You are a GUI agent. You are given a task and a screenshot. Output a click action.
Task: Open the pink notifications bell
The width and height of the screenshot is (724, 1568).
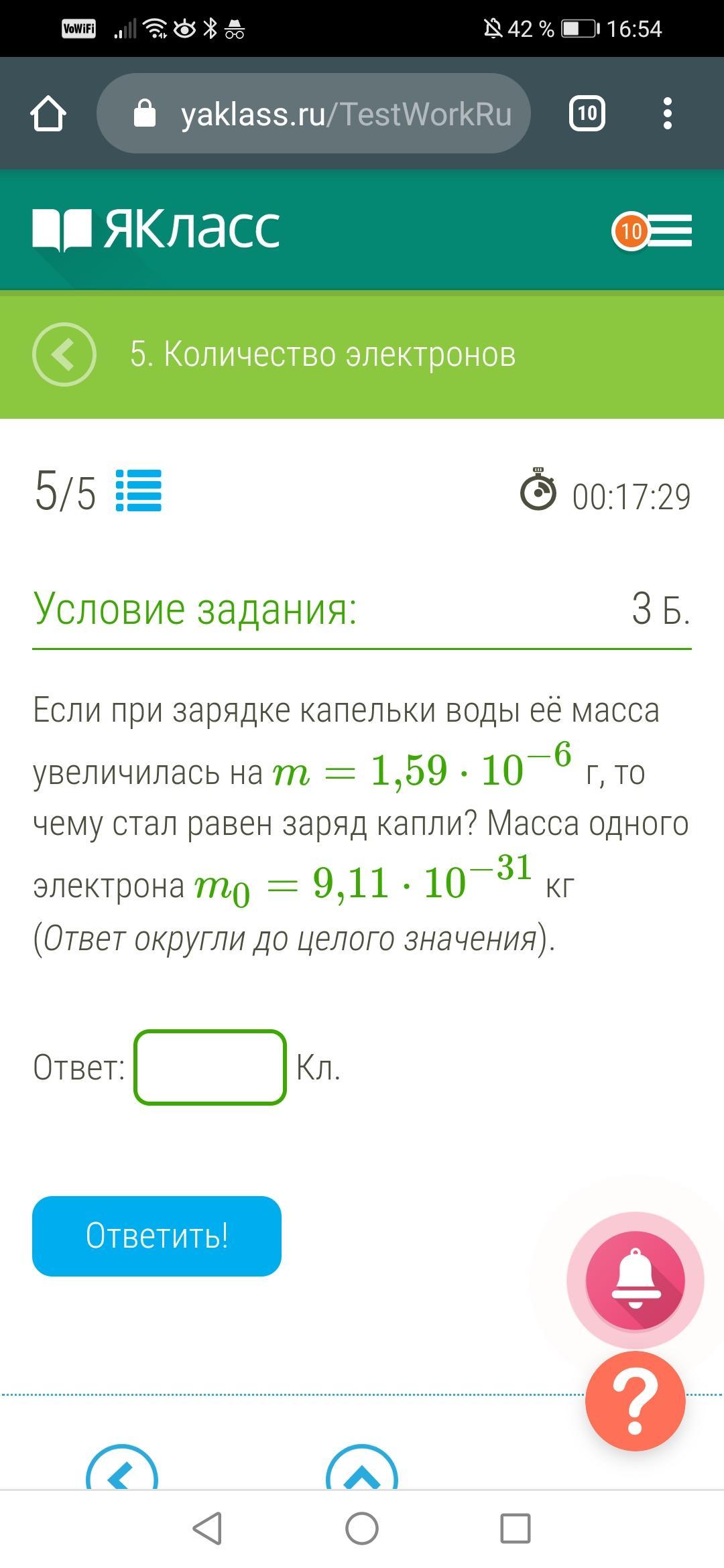pyautogui.click(x=635, y=1280)
